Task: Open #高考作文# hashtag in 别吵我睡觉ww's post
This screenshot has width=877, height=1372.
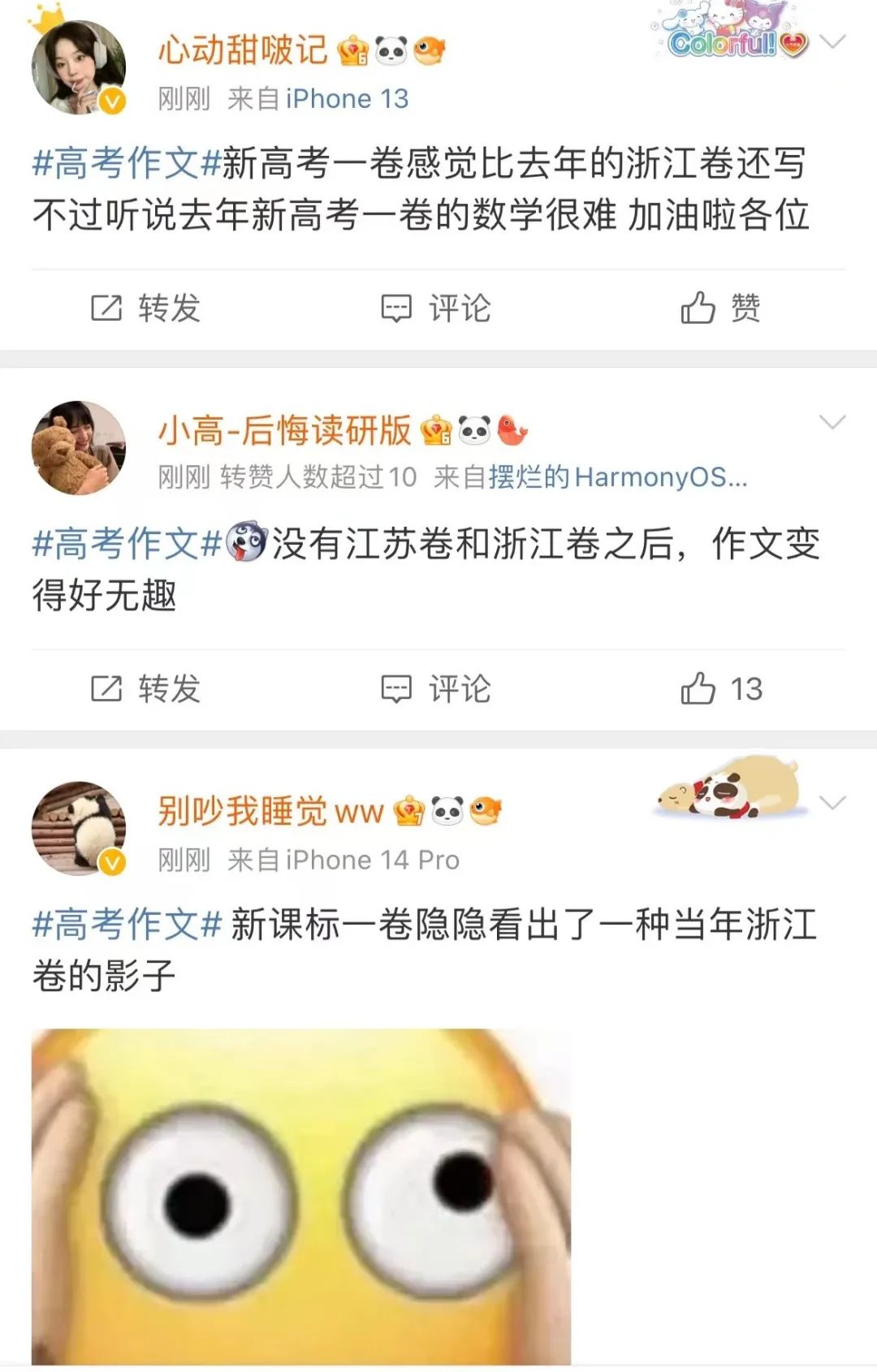Action: pos(127,925)
